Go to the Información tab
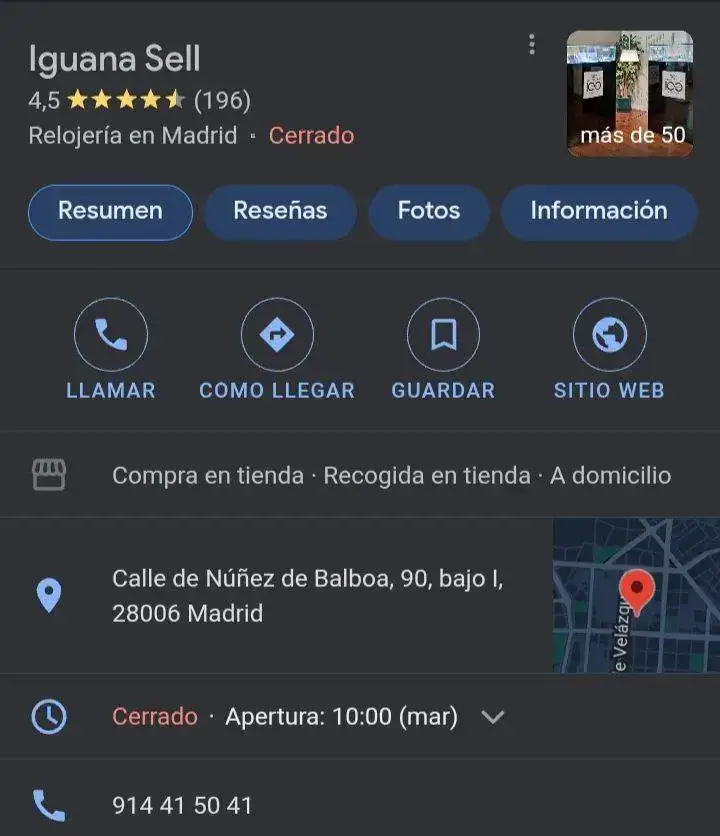The height and width of the screenshot is (836, 720). tap(598, 211)
